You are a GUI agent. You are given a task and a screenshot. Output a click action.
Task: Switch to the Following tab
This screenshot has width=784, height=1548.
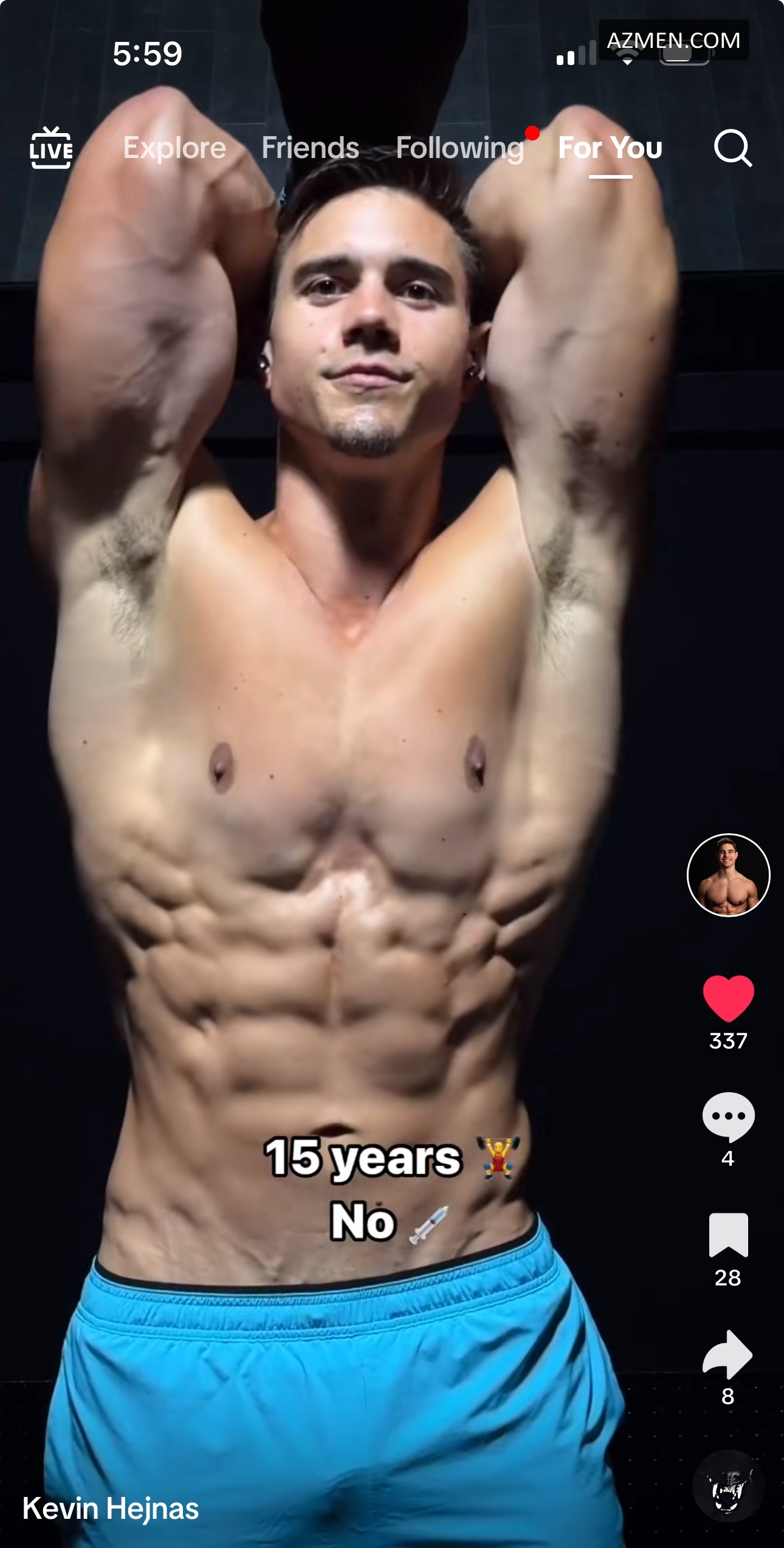click(460, 148)
